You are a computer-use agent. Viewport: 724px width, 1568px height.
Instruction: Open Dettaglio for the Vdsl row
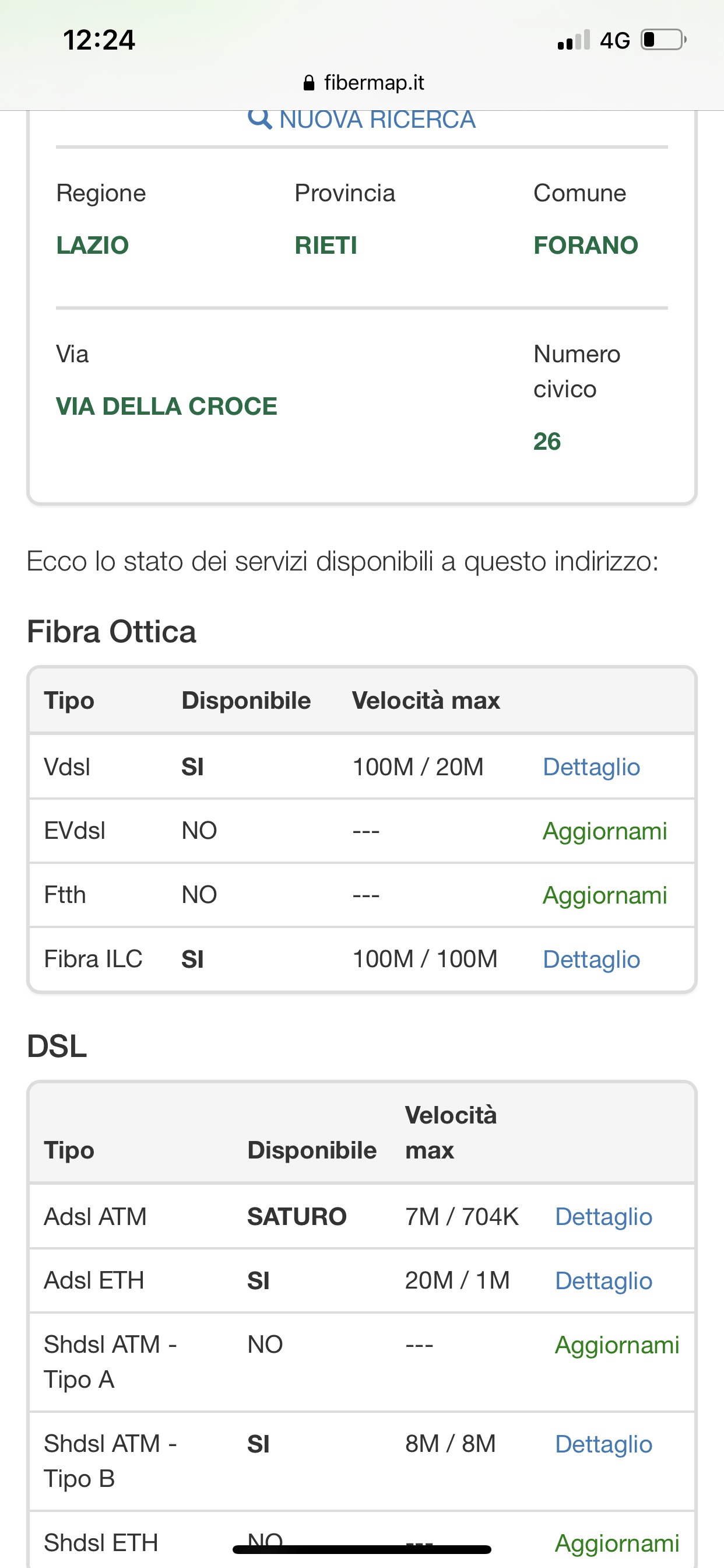point(591,767)
